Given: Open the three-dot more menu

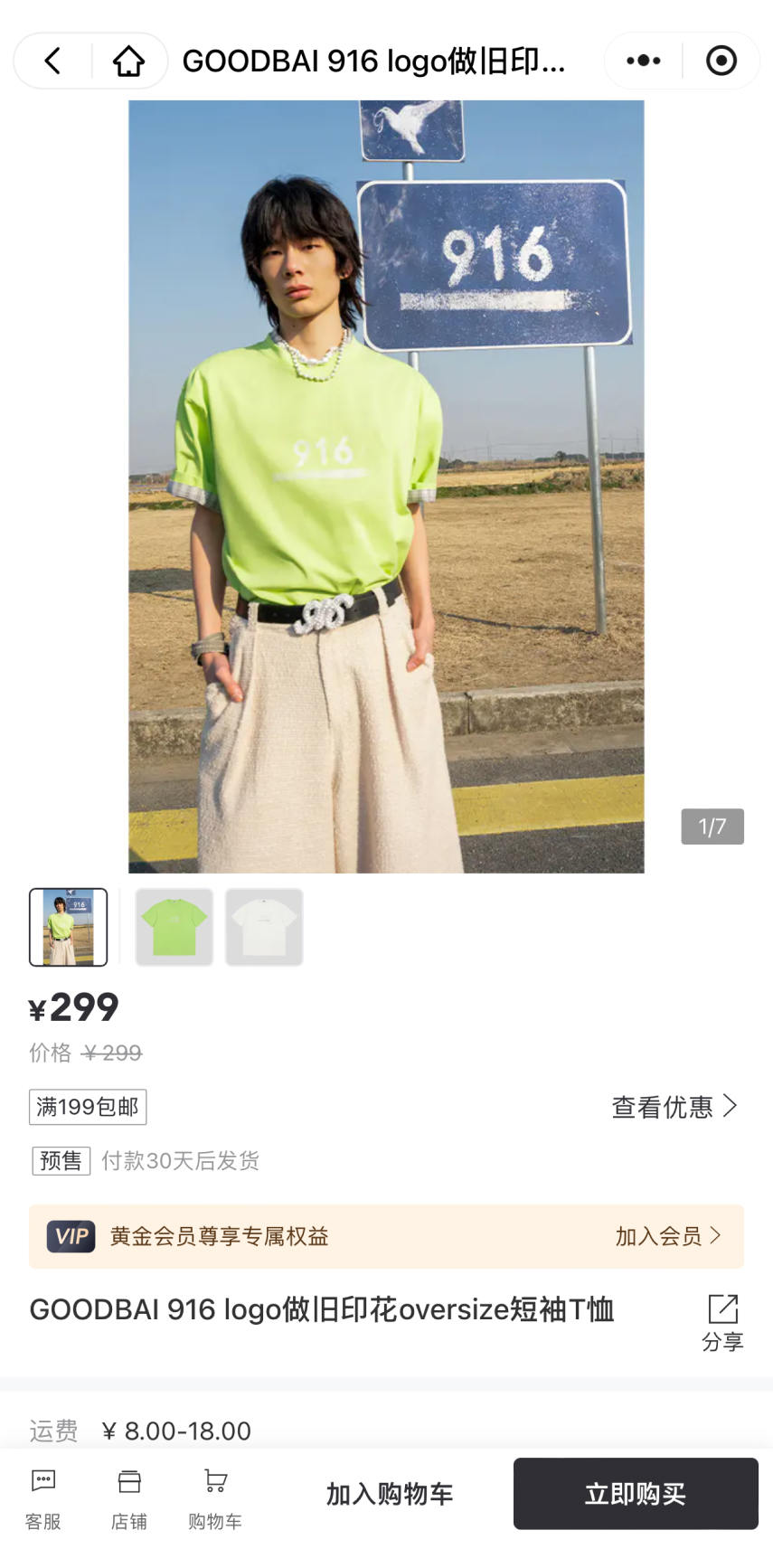Looking at the screenshot, I should tap(643, 61).
